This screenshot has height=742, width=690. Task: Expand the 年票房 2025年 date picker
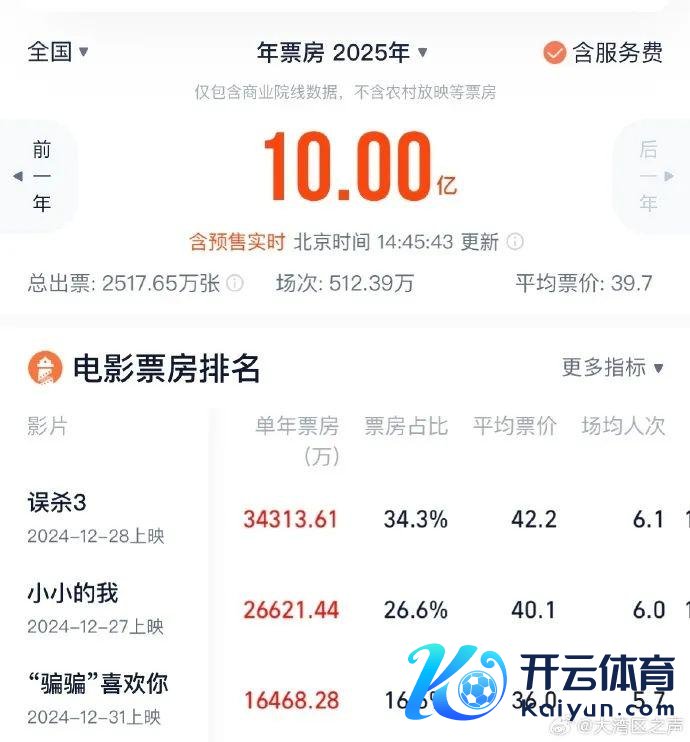click(x=343, y=52)
